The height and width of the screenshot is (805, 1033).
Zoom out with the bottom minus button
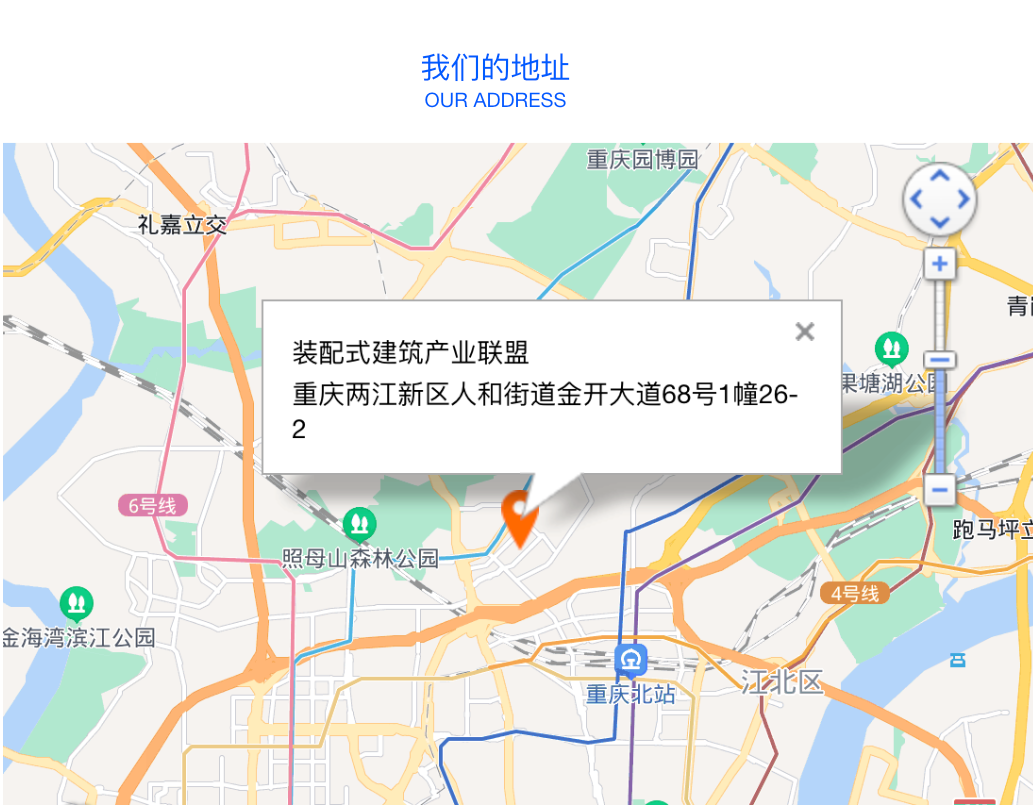coord(939,490)
